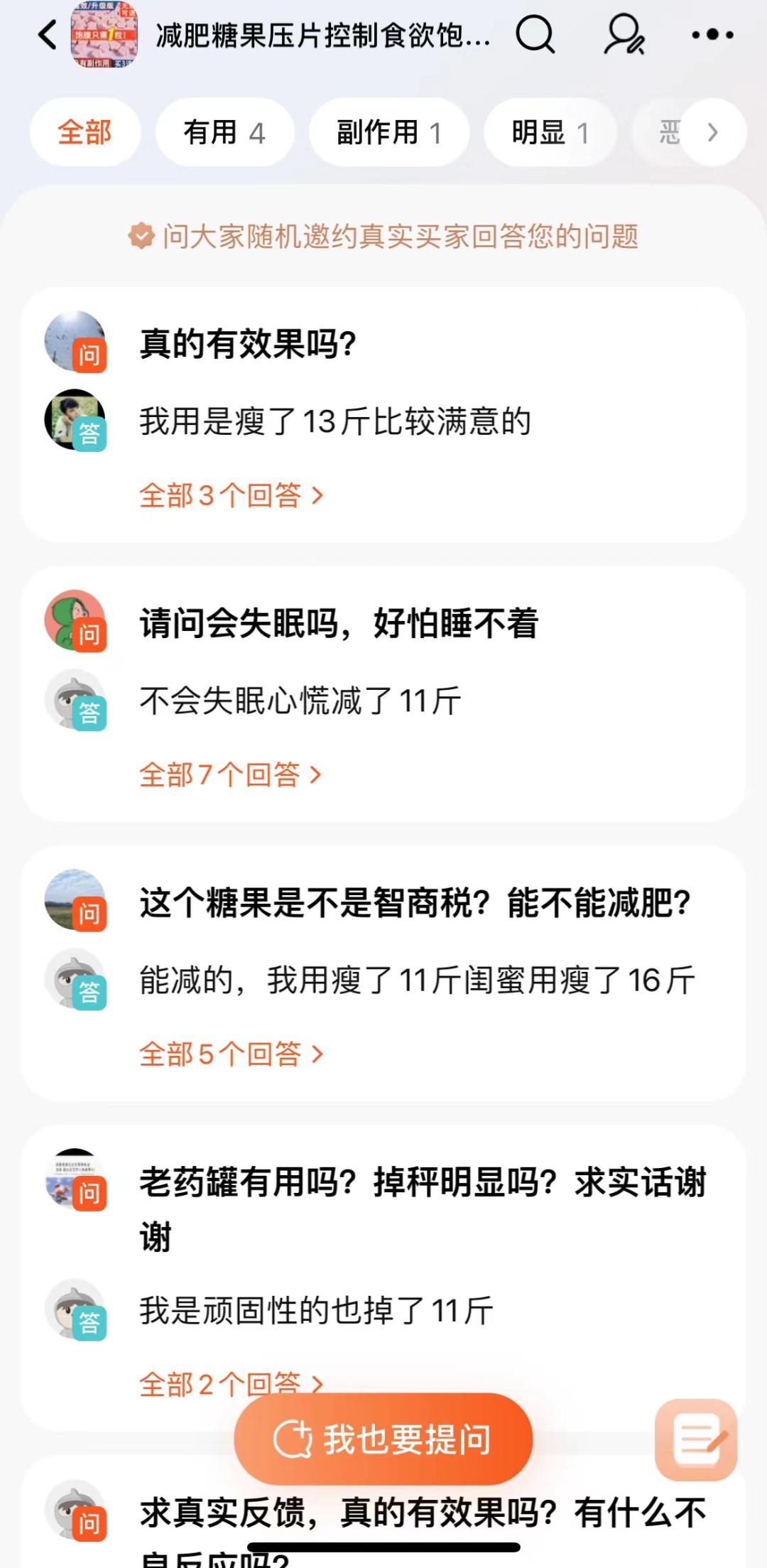Viewport: 767px width, 1568px height.
Task: Expand more filter tags with the arrow
Action: click(713, 133)
